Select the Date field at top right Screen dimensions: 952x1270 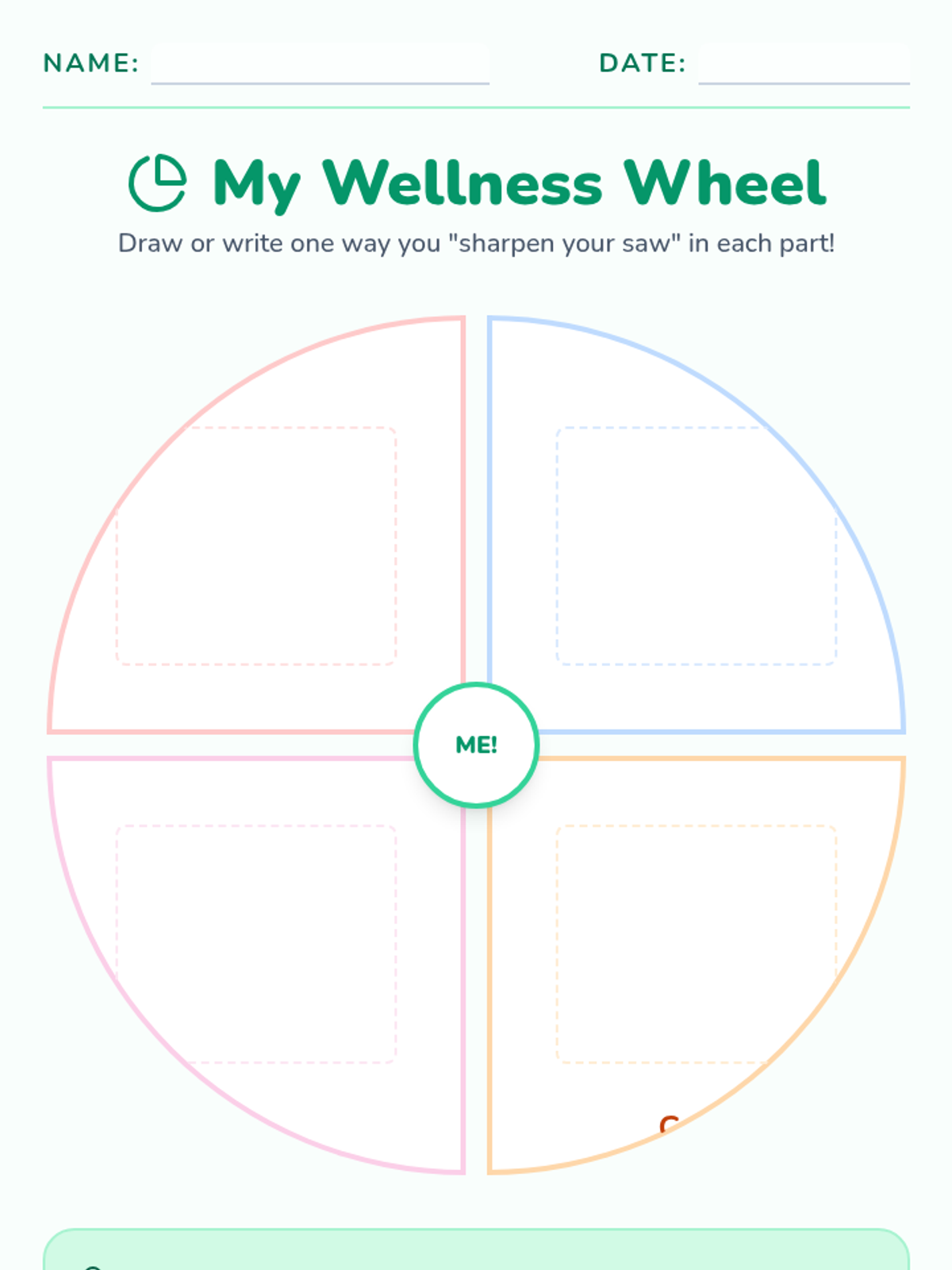(804, 63)
